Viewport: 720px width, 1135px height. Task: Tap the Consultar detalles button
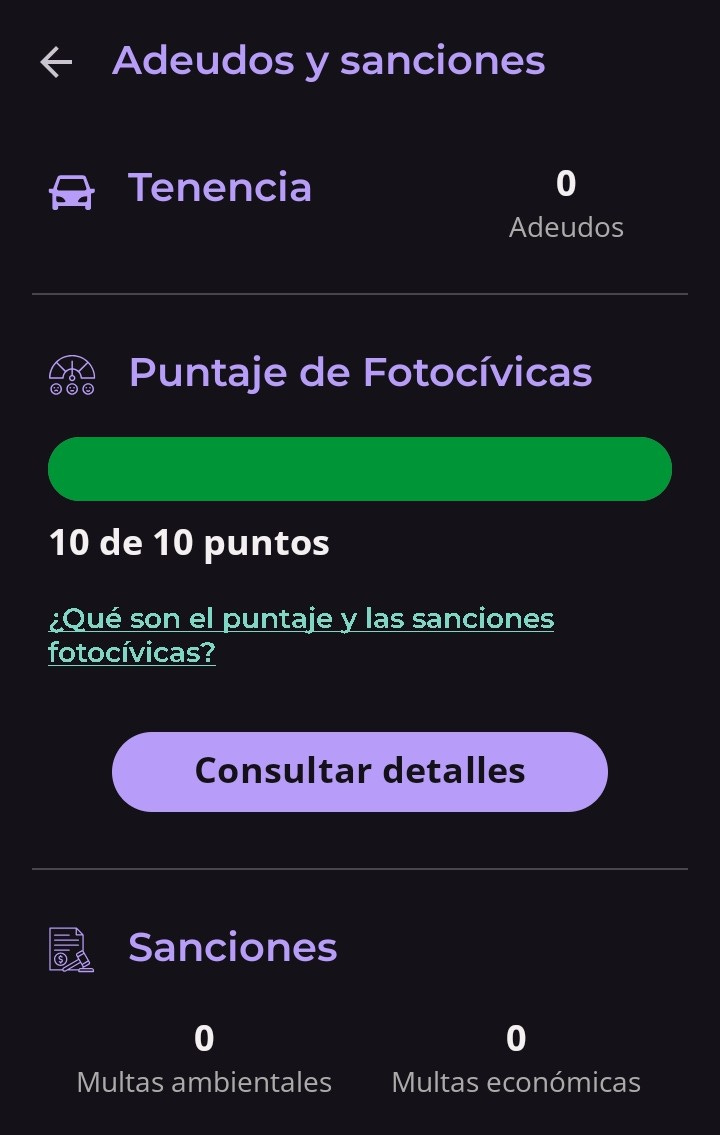360,771
